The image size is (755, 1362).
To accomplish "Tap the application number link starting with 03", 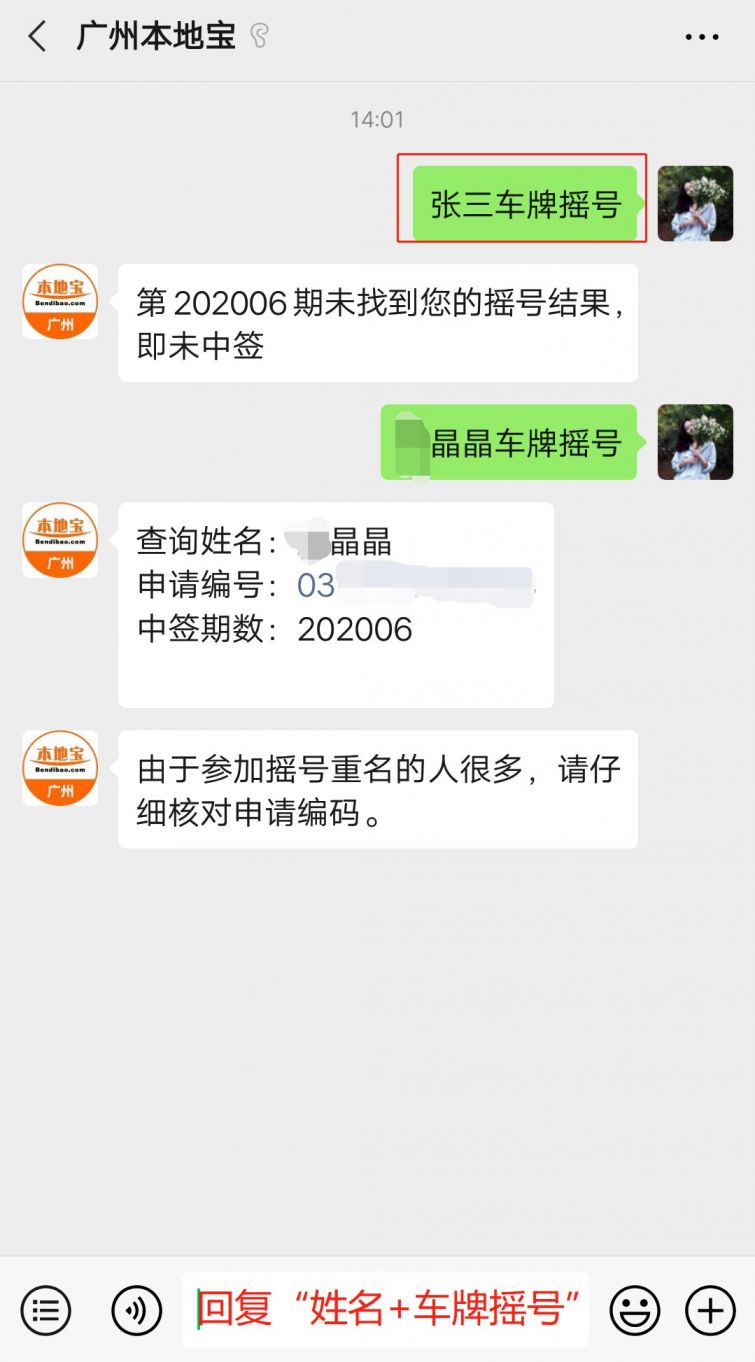I will pos(316,585).
